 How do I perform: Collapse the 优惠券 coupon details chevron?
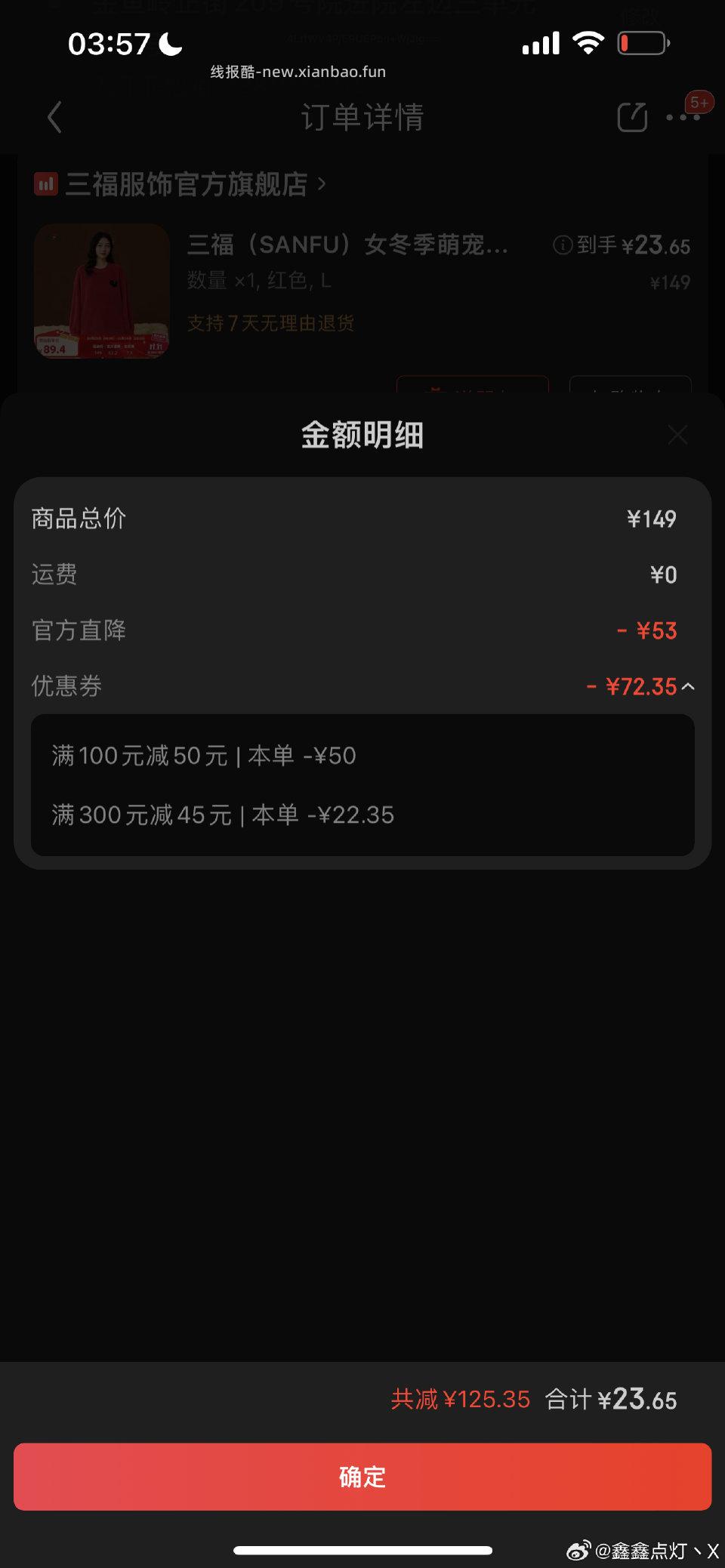click(686, 687)
